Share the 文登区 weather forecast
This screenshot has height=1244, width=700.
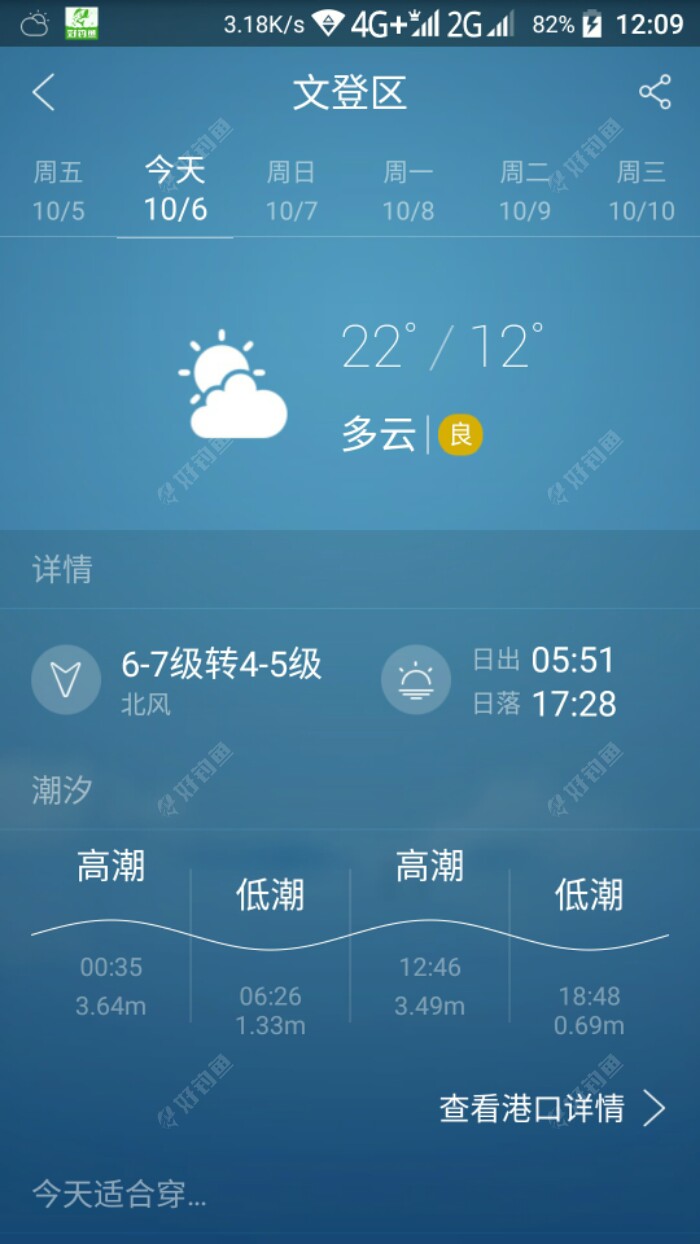coord(655,93)
